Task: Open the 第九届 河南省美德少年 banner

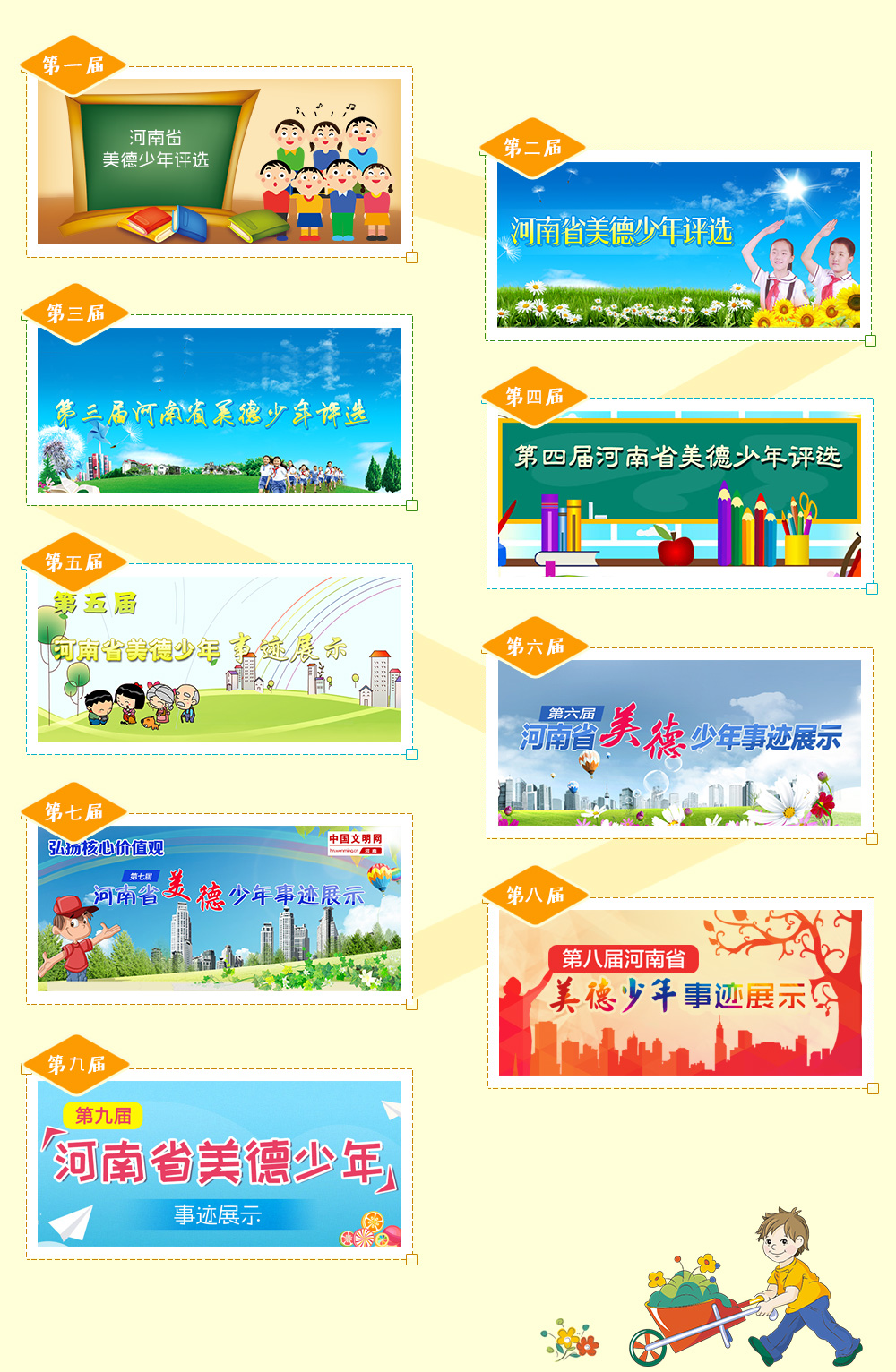Action: pyautogui.click(x=219, y=1163)
